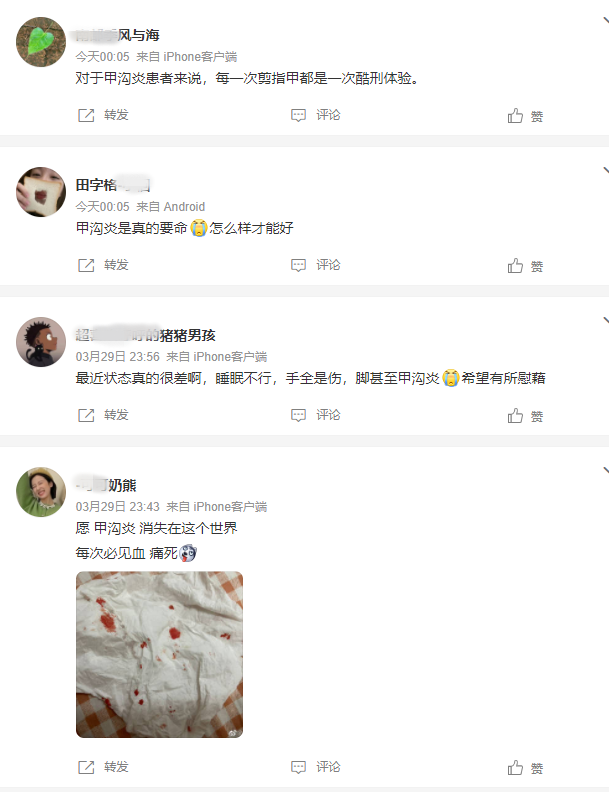Open the bloody tissue photo in 奶熊's post
Screen dimensions: 609x792
click(159, 654)
